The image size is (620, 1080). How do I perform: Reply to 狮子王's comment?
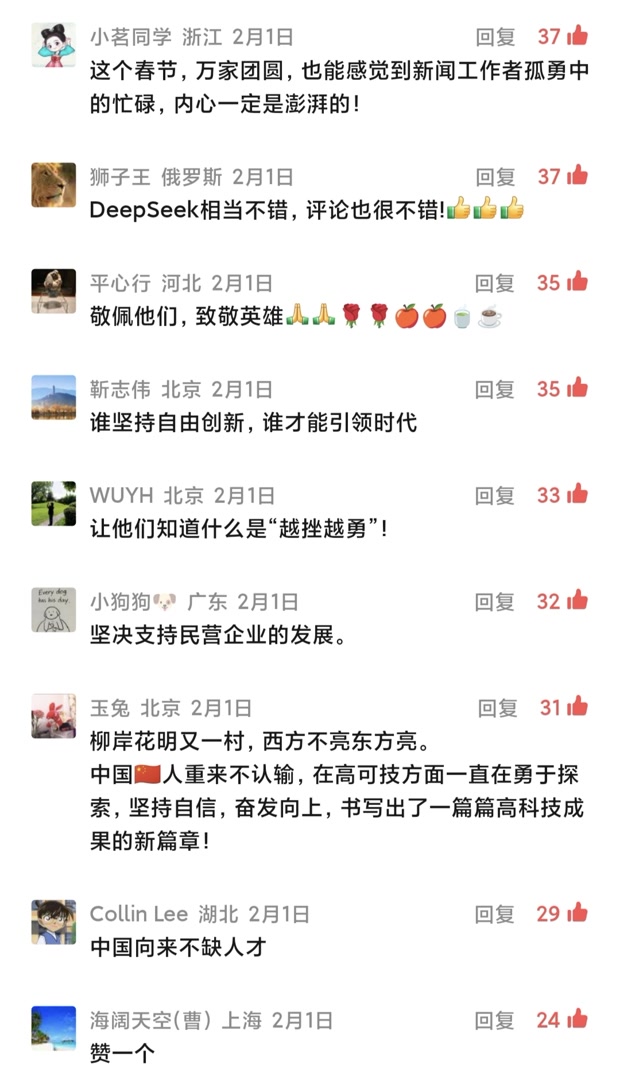tap(495, 177)
